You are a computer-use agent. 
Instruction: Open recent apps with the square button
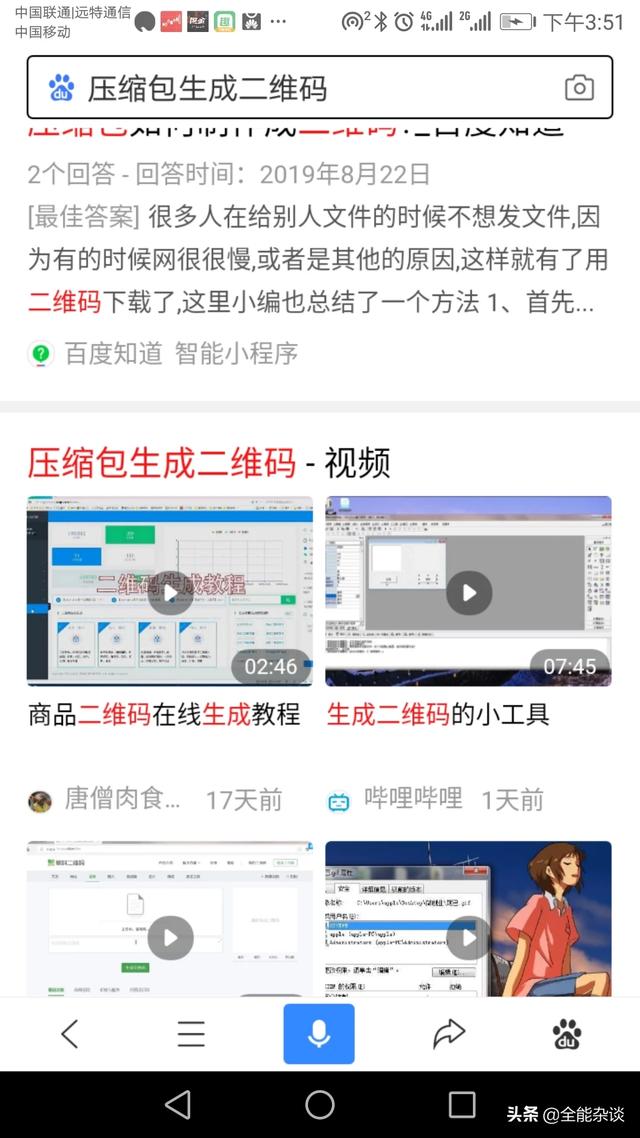tap(462, 1104)
